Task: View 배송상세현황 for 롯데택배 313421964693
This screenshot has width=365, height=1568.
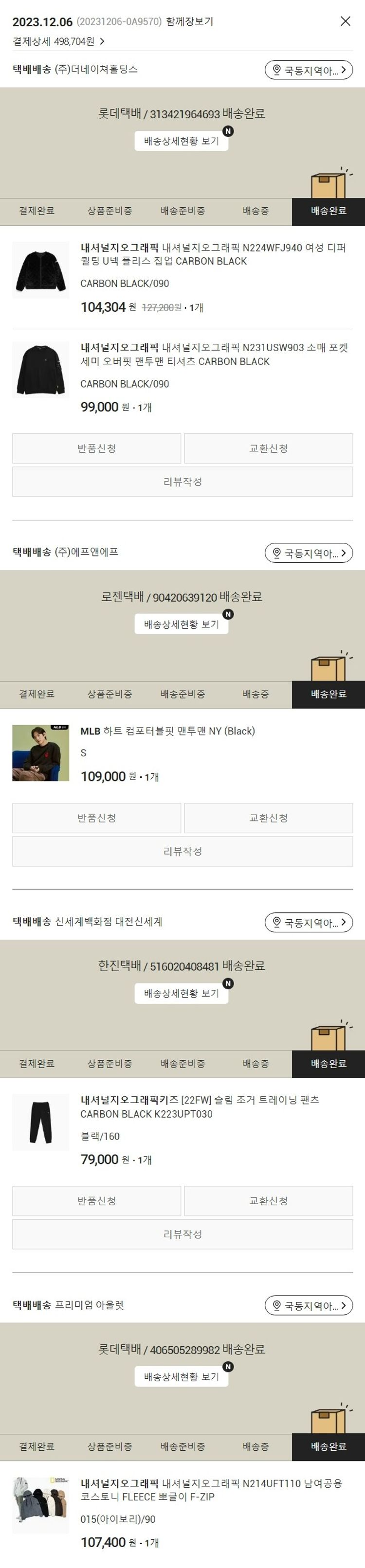Action: tap(181, 141)
